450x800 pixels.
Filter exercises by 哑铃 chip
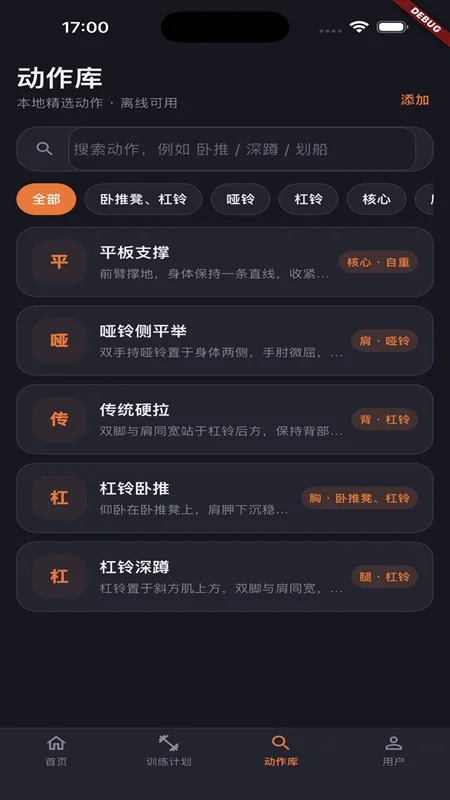tap(240, 199)
